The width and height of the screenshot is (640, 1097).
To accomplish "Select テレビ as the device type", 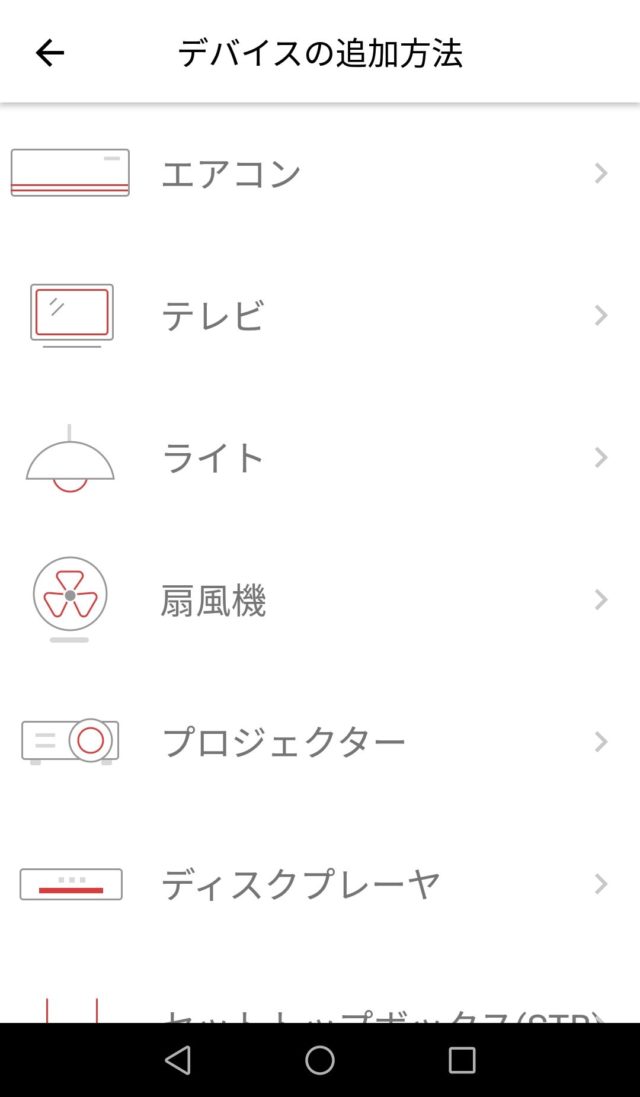I will 320,316.
